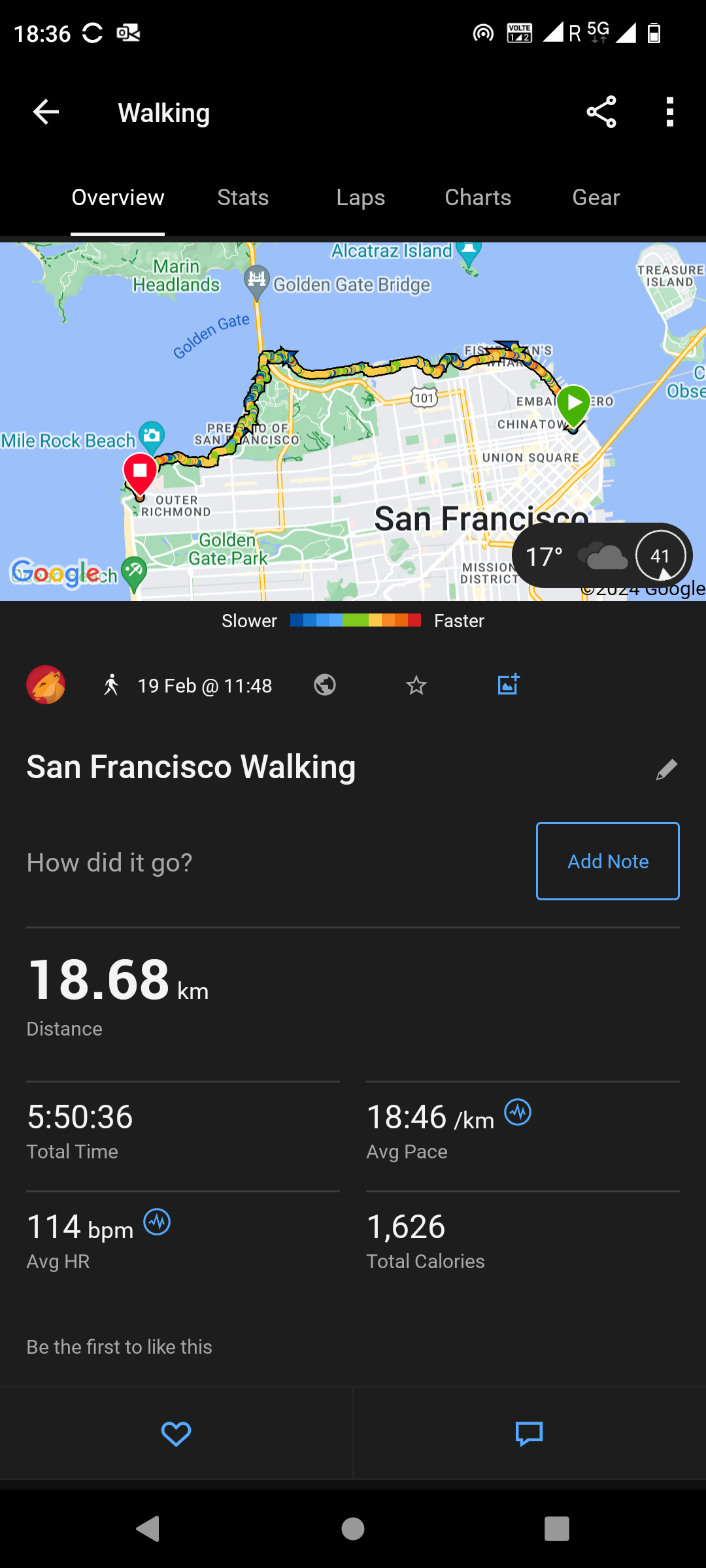This screenshot has height=1568, width=706.
Task: Open the Charts tab
Action: click(x=479, y=197)
